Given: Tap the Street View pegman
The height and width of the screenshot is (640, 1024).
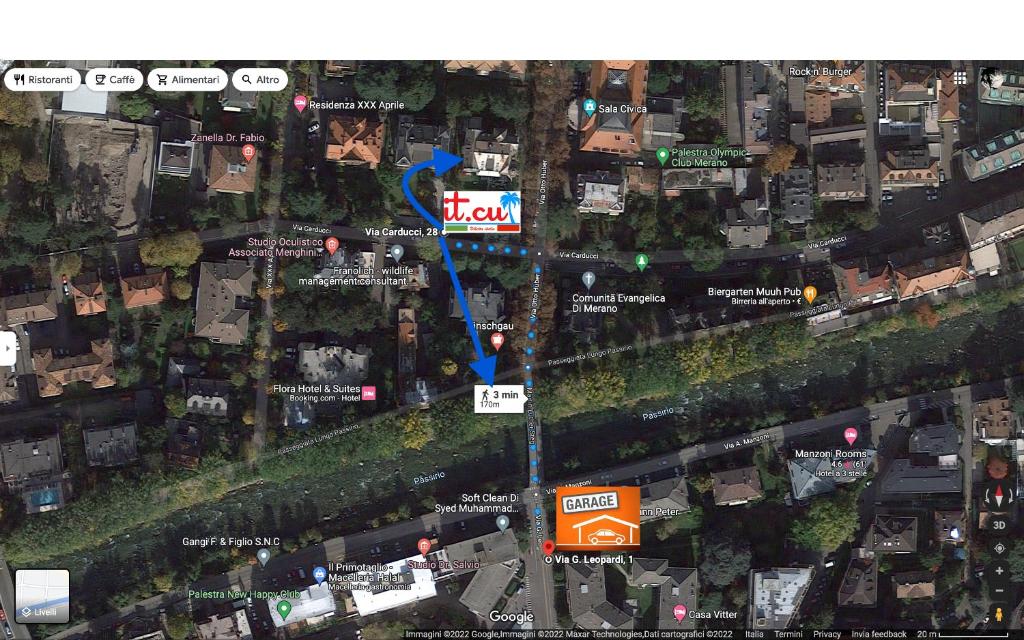Looking at the screenshot, I should pos(999,615).
